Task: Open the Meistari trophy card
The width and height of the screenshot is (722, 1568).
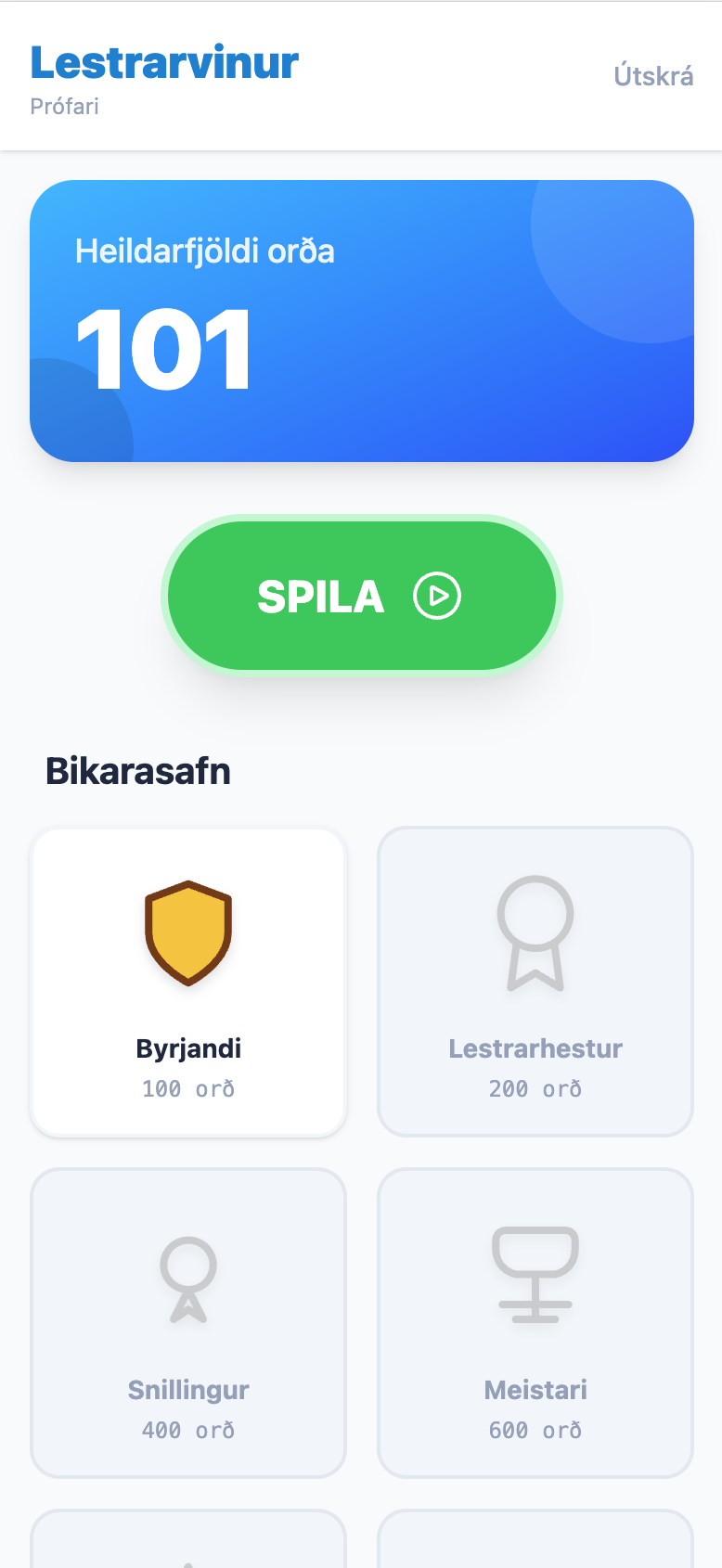Action: tap(535, 1323)
